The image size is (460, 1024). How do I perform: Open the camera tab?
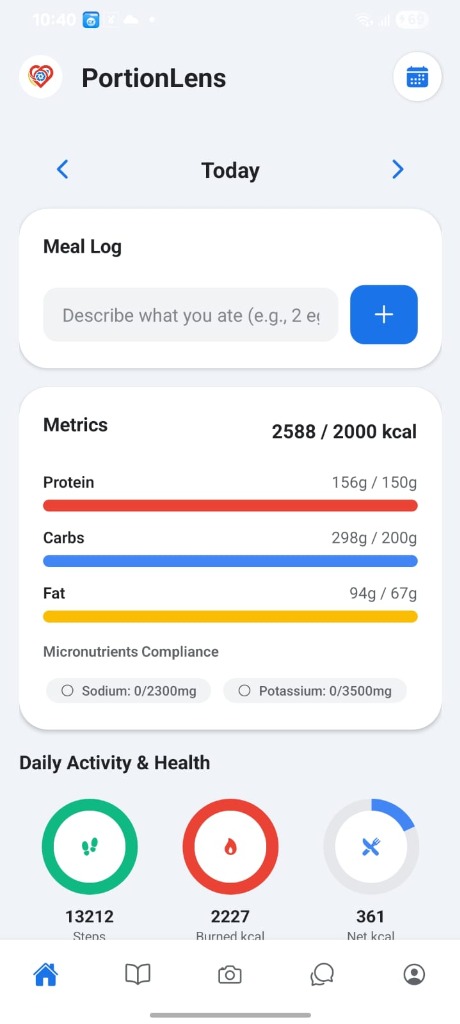click(229, 975)
